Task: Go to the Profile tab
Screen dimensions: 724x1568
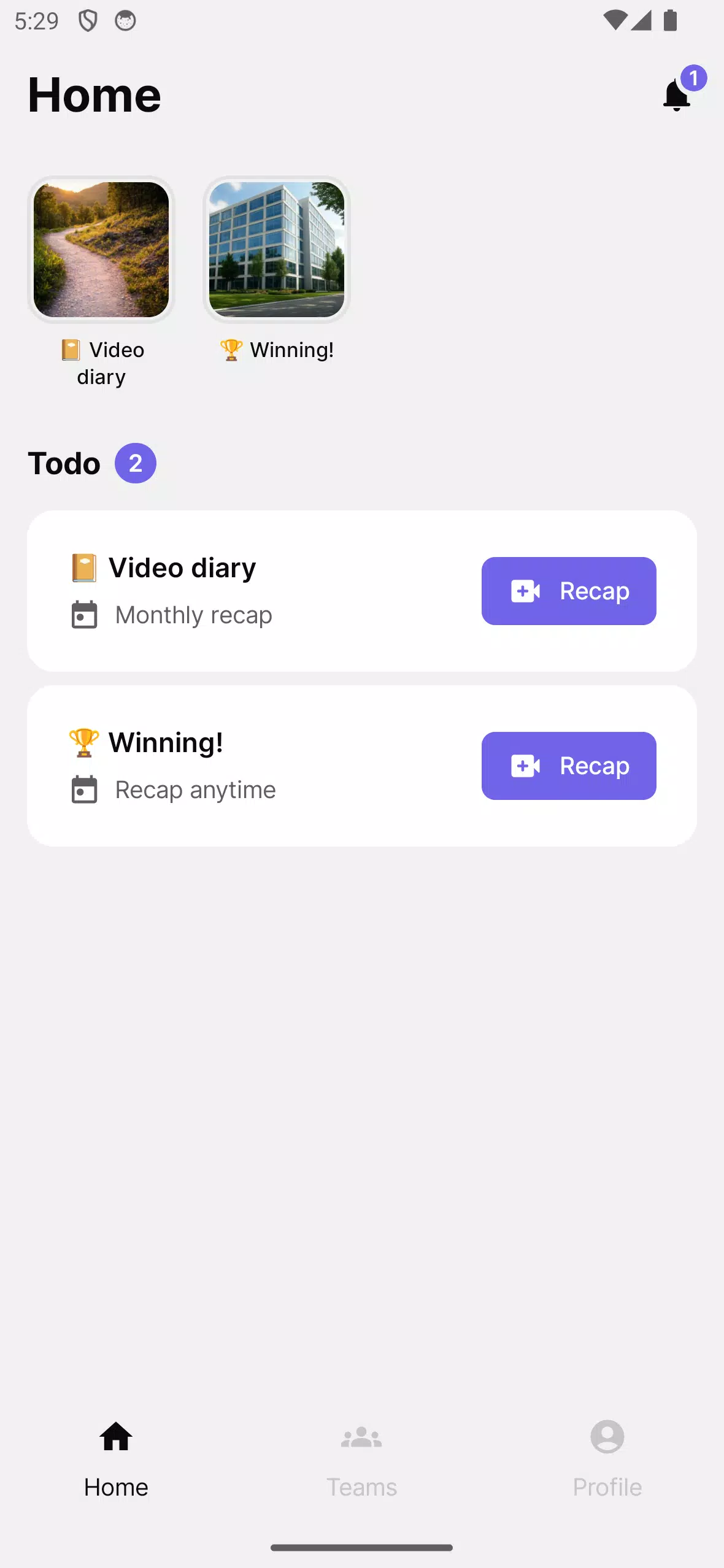Action: 607,1459
